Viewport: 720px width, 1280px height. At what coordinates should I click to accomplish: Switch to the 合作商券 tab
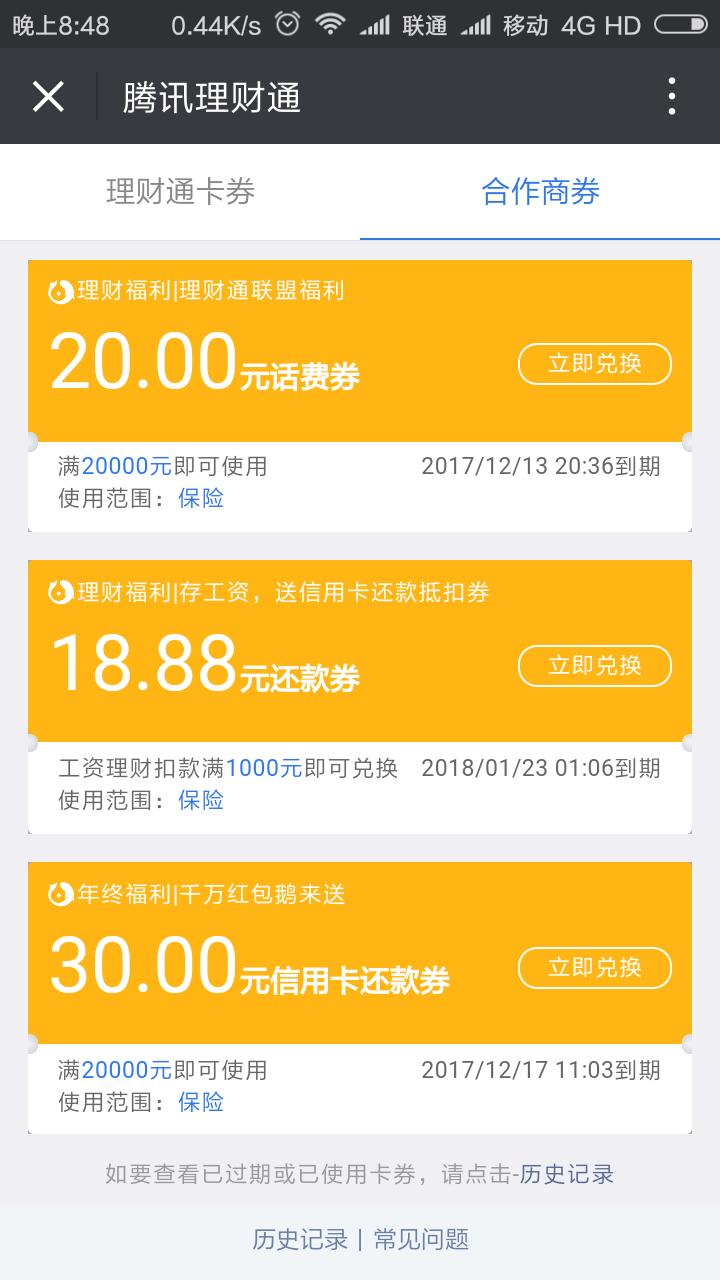tap(540, 192)
